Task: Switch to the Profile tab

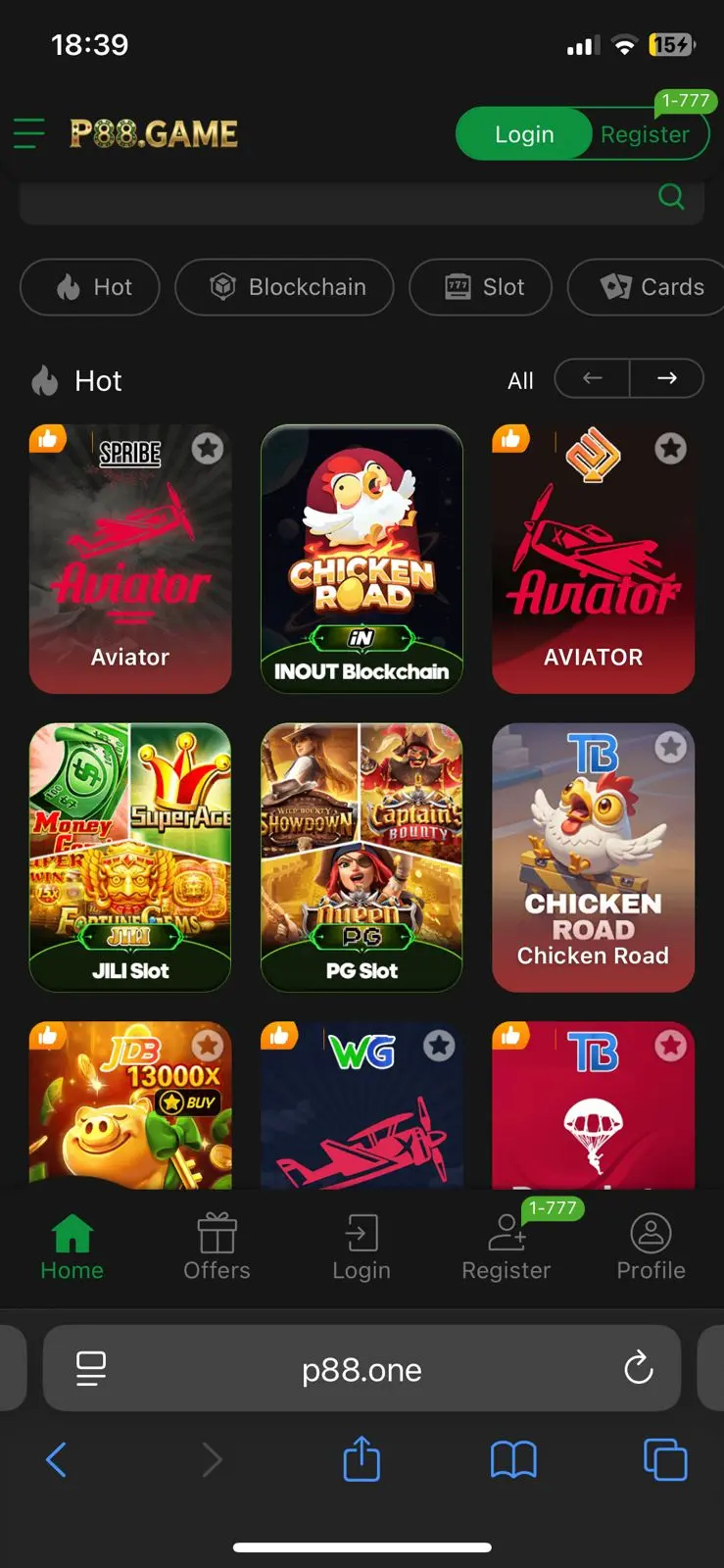Action: coord(651,1247)
